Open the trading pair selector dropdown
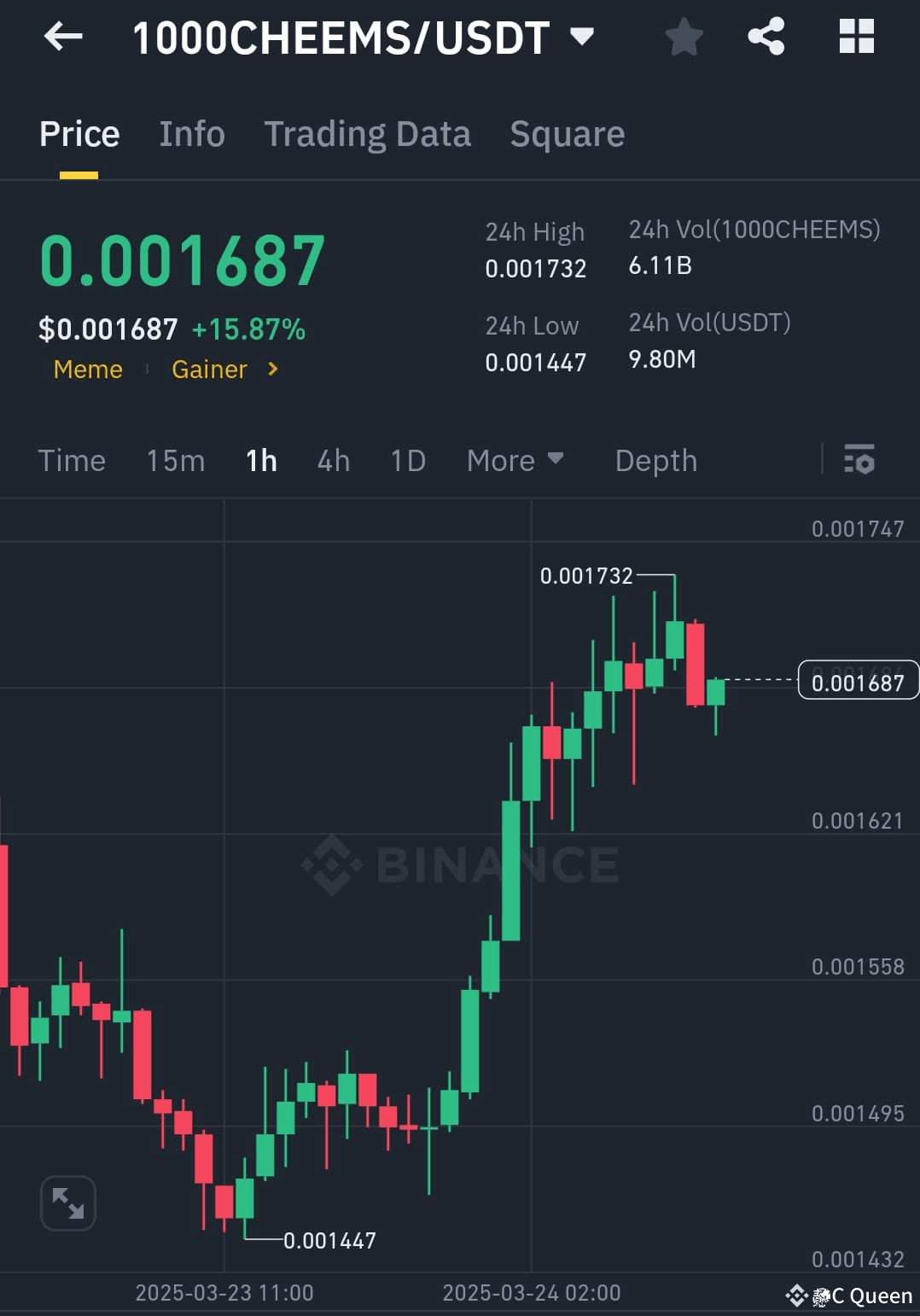 click(583, 37)
